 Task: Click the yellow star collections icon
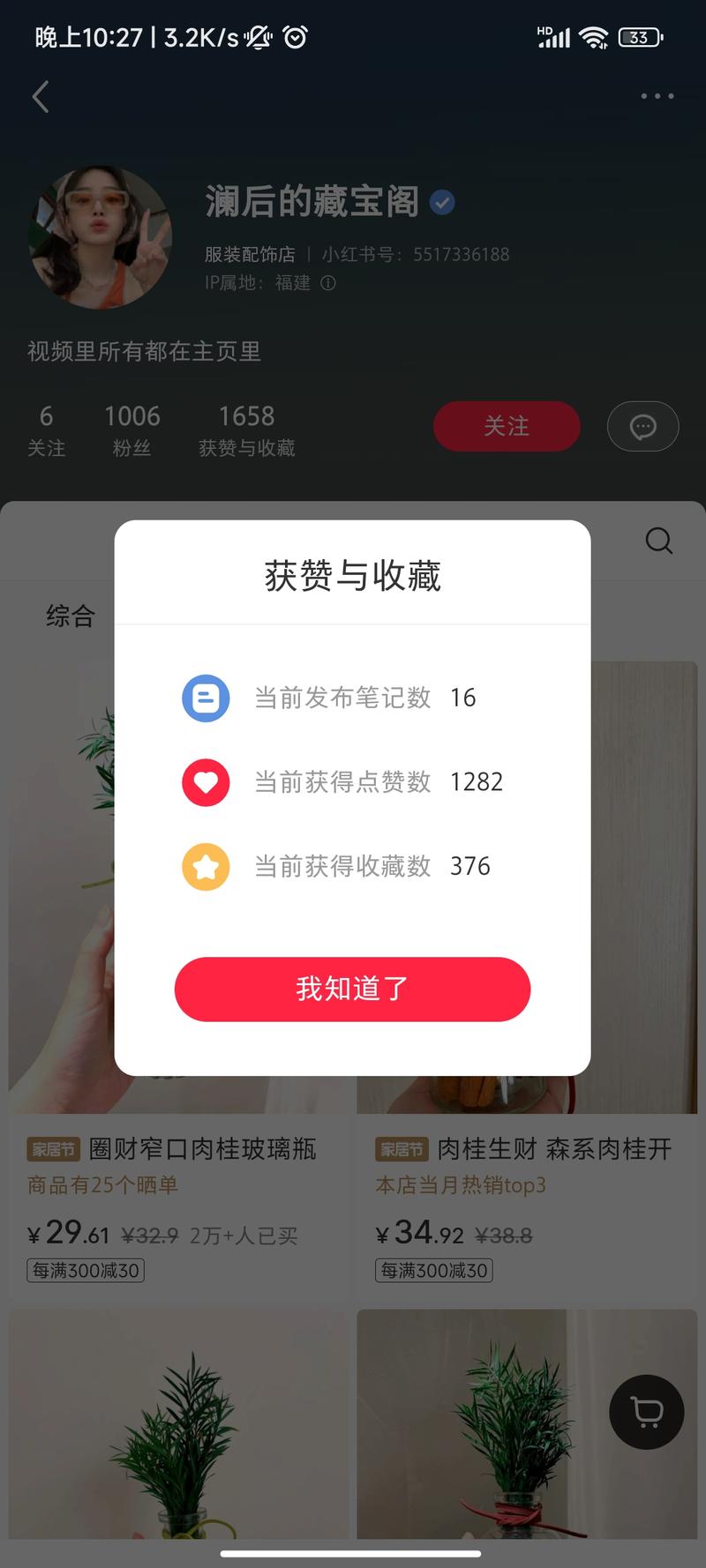(x=206, y=866)
